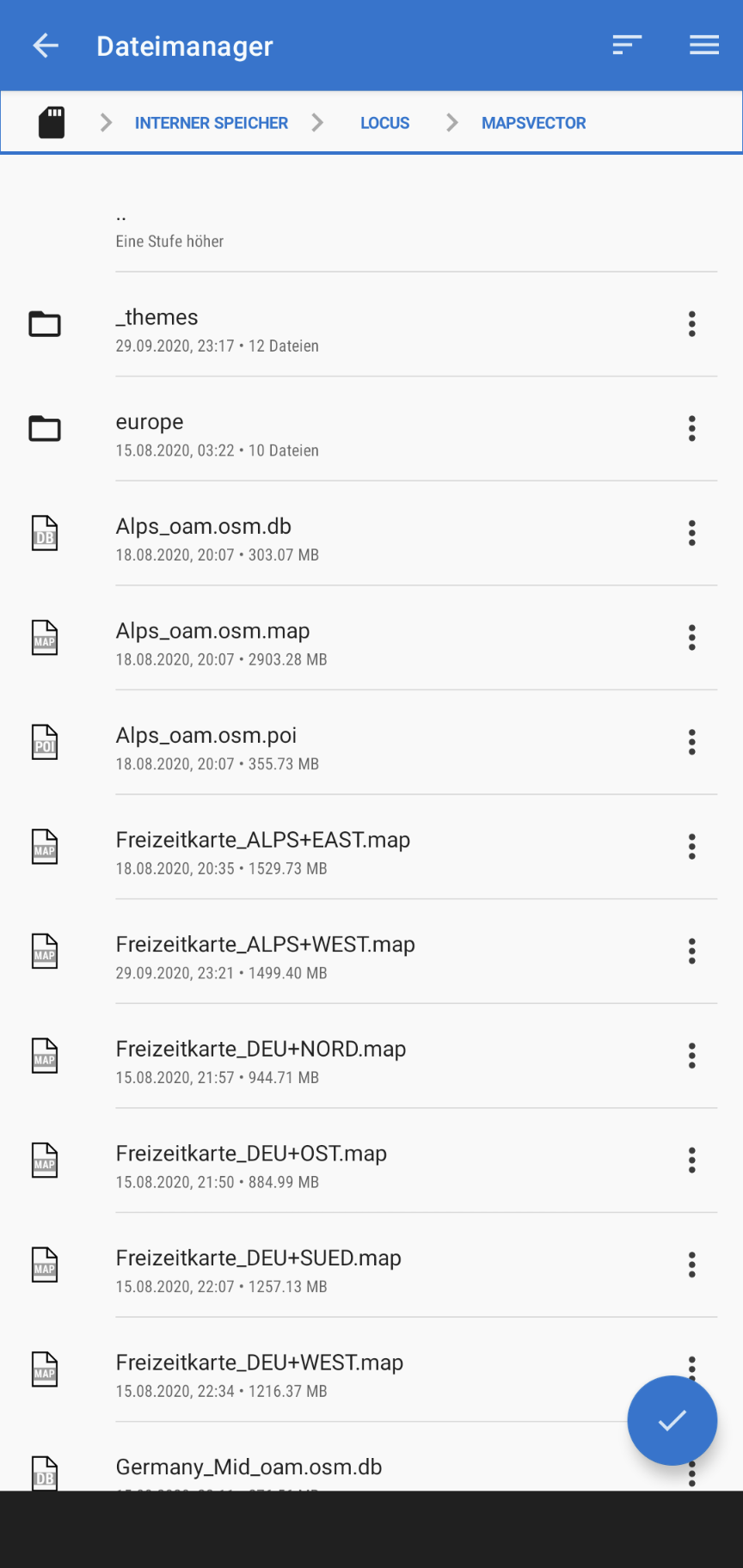Open options for Freizeitkarte_DEU+NORD.map
The height and width of the screenshot is (1568, 743).
pos(691,1056)
